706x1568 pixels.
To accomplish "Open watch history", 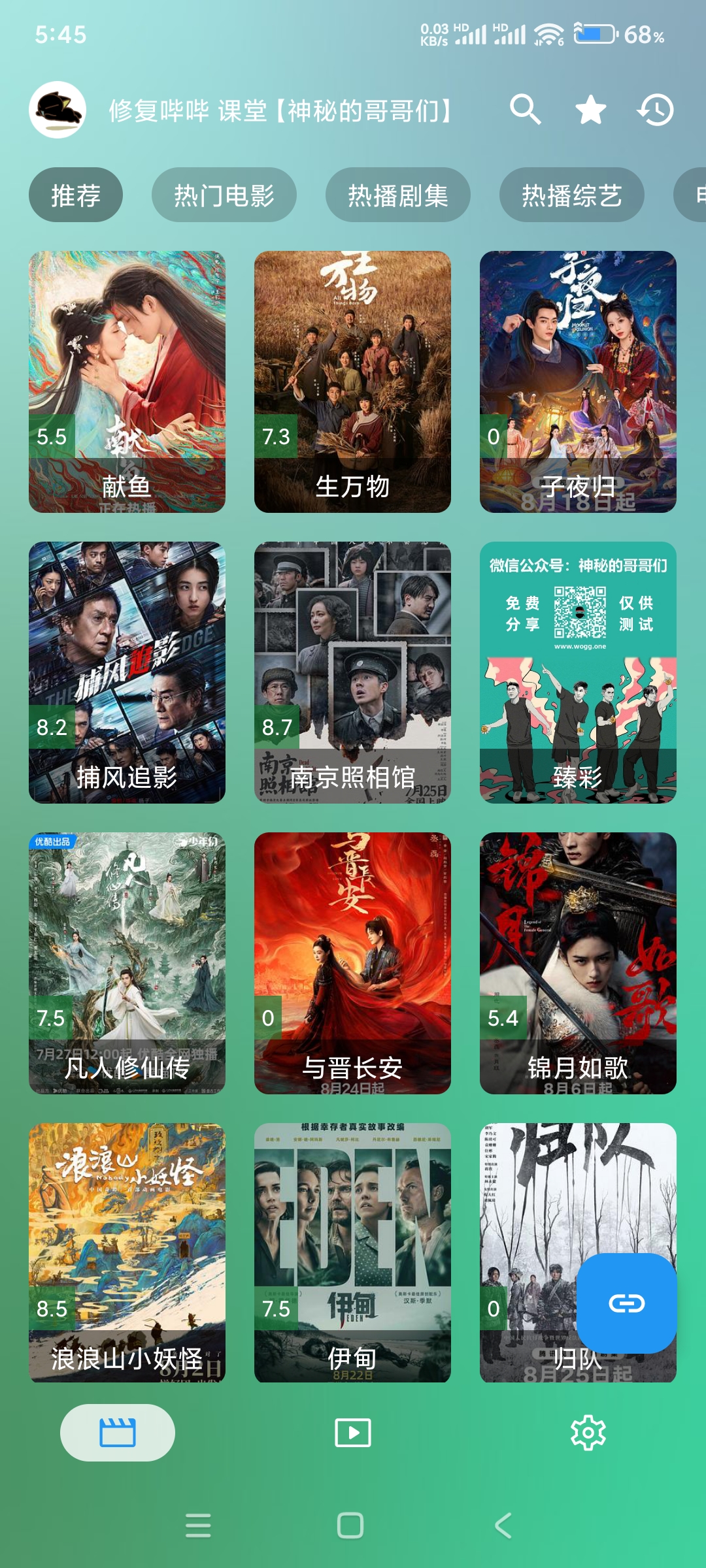I will [656, 109].
